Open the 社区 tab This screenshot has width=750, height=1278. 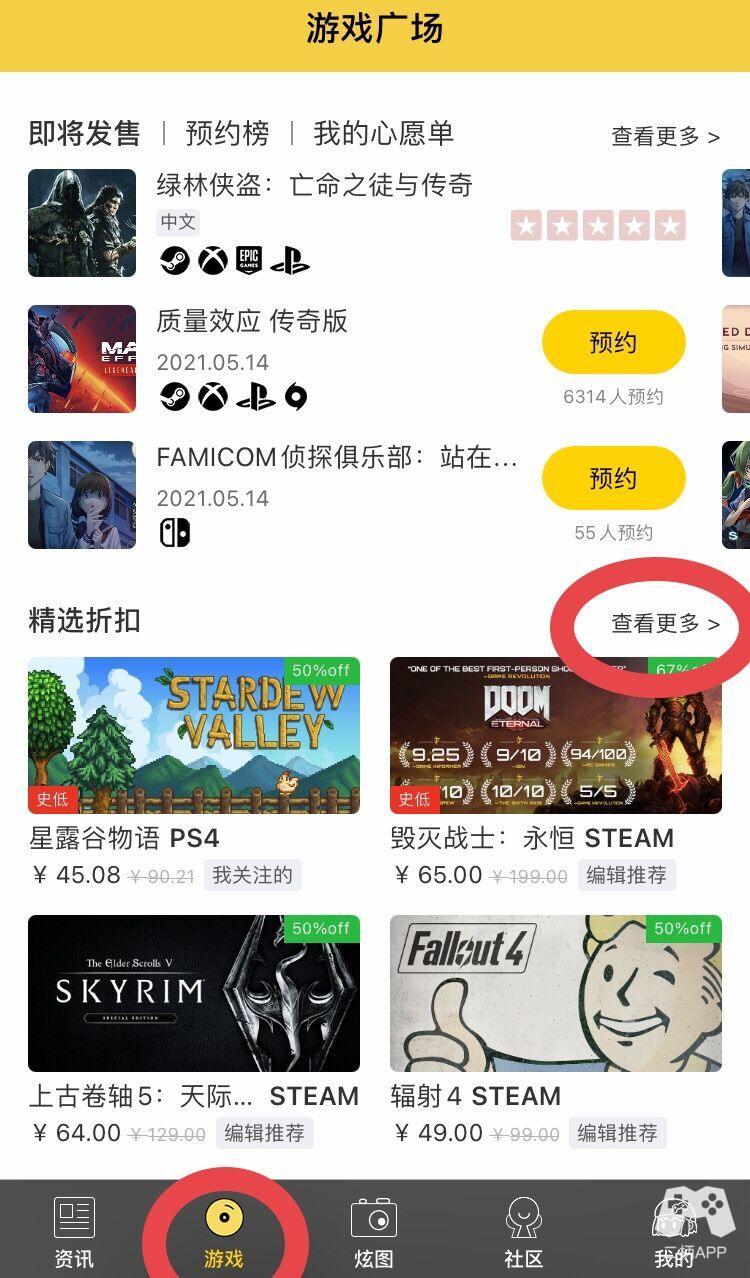click(x=524, y=1230)
